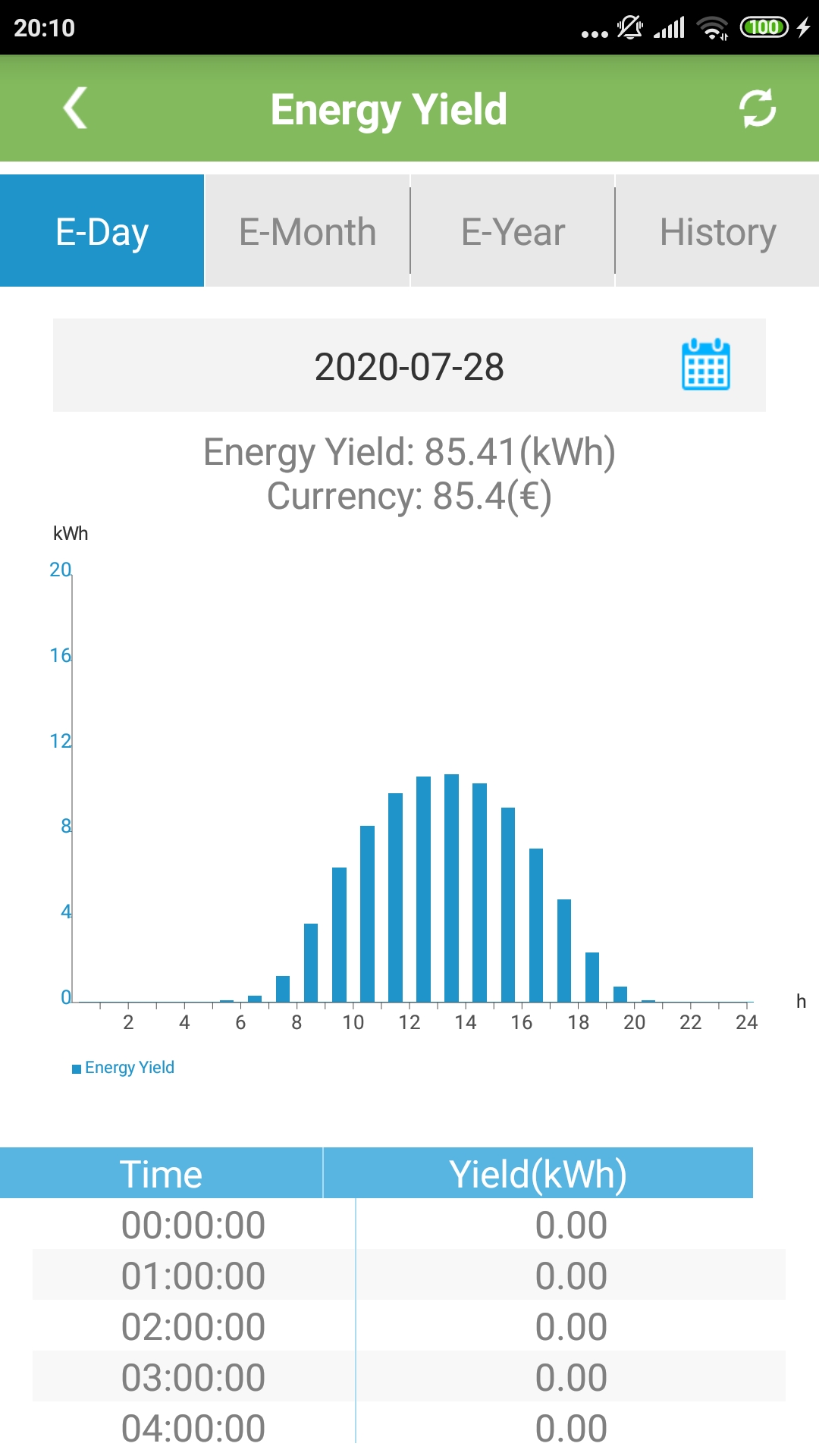The width and height of the screenshot is (819, 1456).
Task: Toggle the Energy Yield chart legend
Action: [124, 1068]
